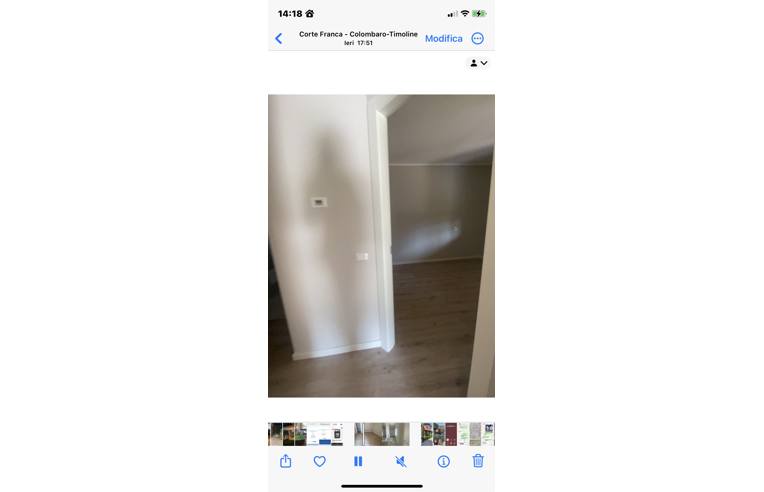764x492 pixels.
Task: Select the current video in the filmstrip
Action: [382, 434]
